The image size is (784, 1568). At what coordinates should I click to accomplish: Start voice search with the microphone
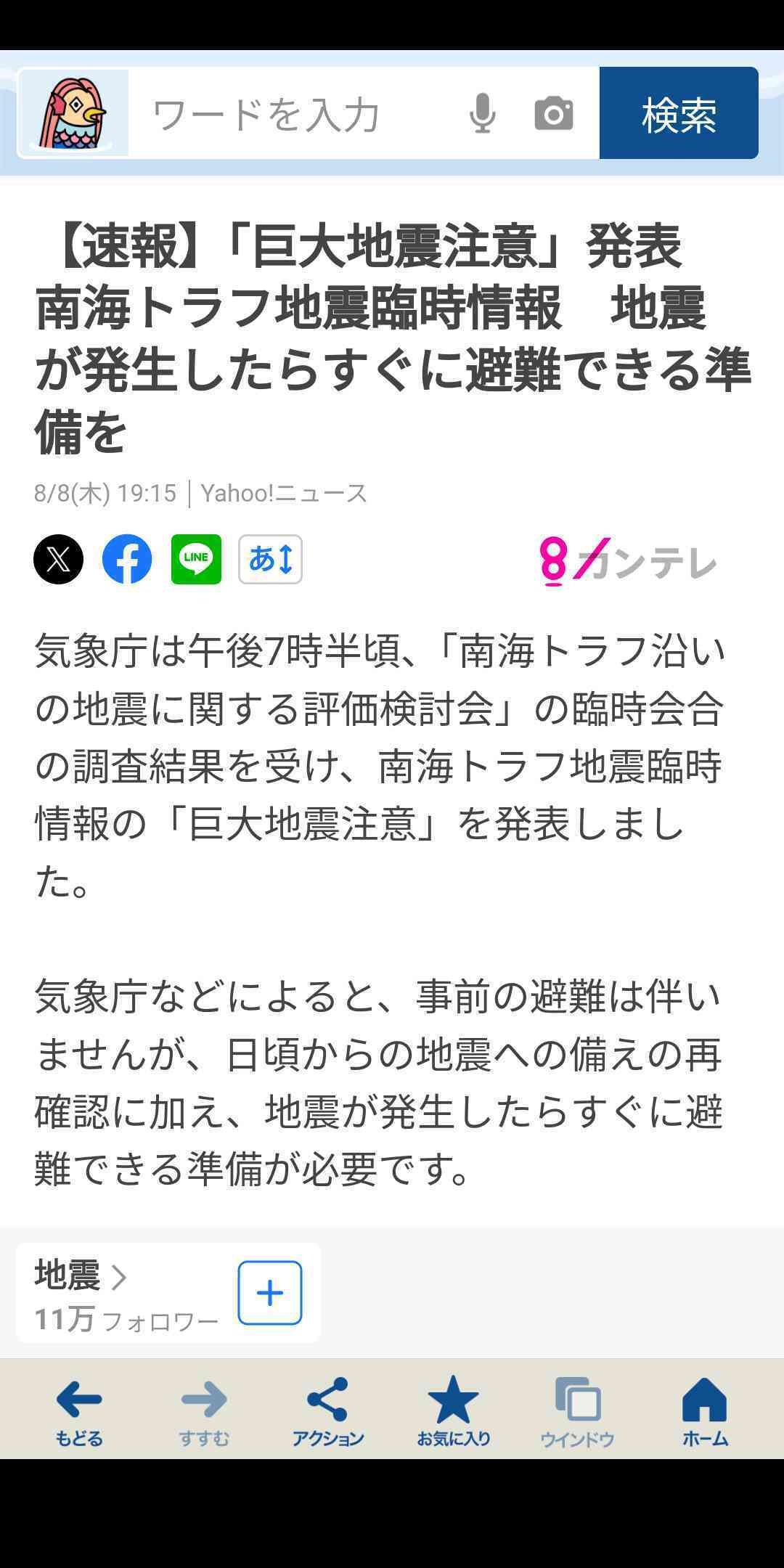(483, 114)
